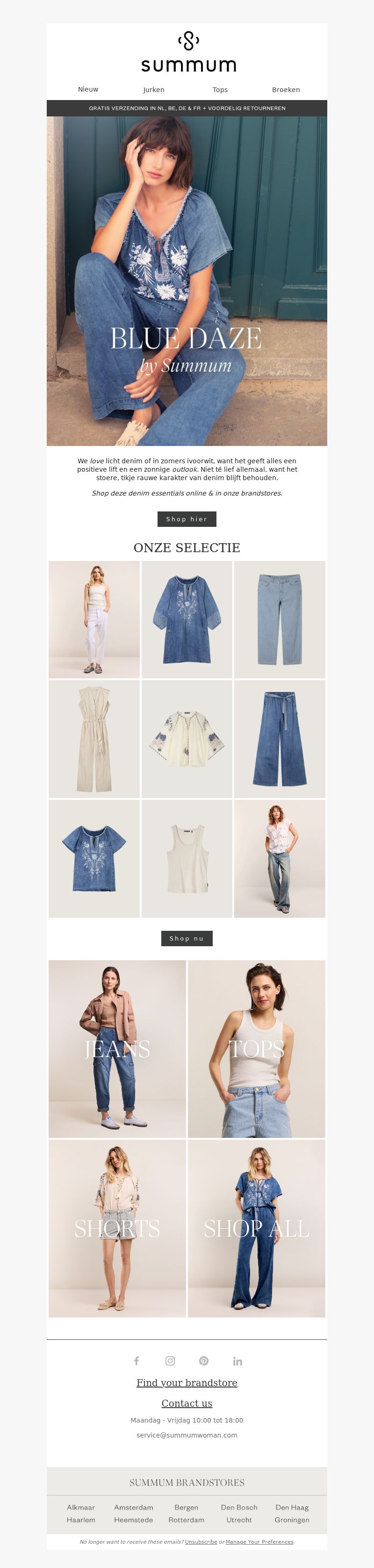
Task: Open Manage Your Preferences
Action: point(259,1542)
